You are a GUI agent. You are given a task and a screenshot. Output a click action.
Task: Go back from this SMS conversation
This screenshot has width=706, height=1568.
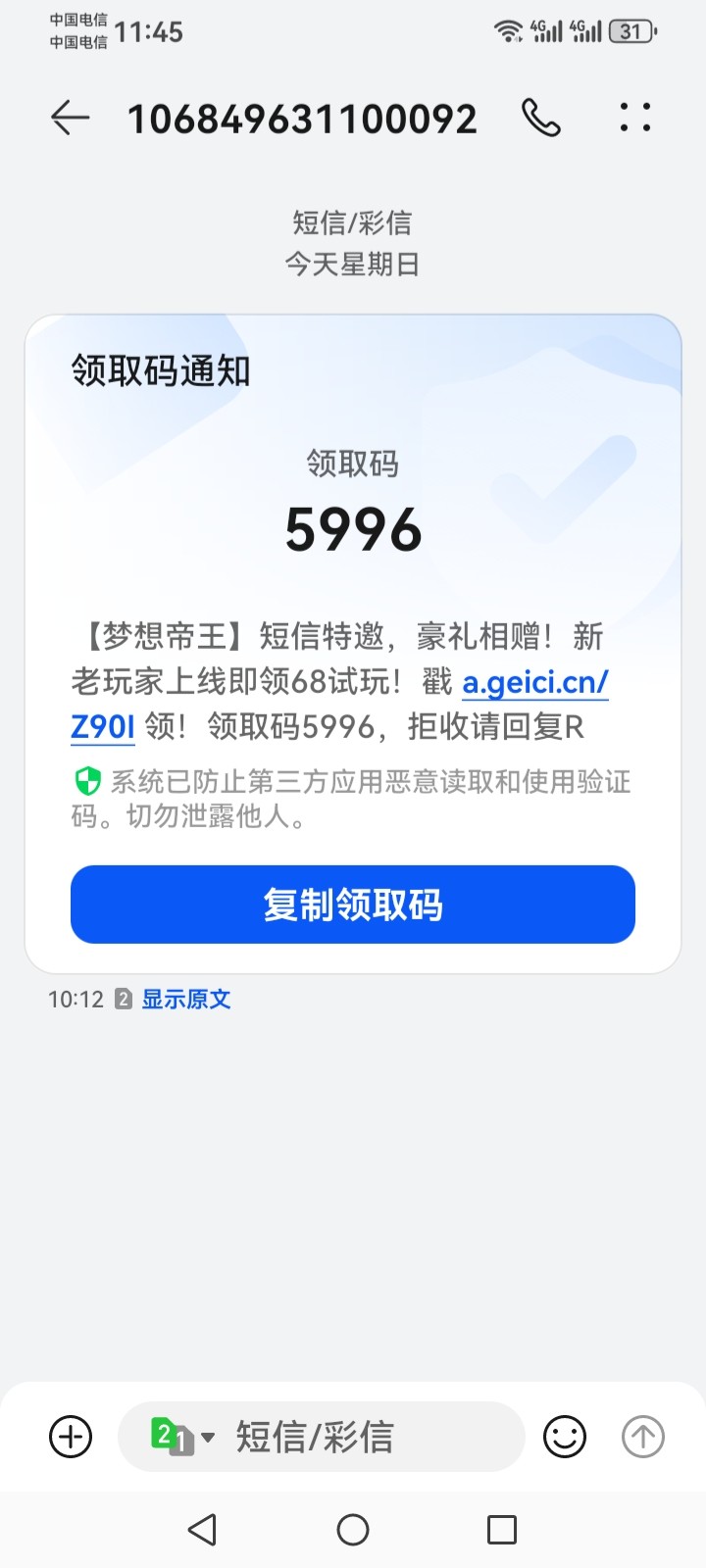coord(70,119)
